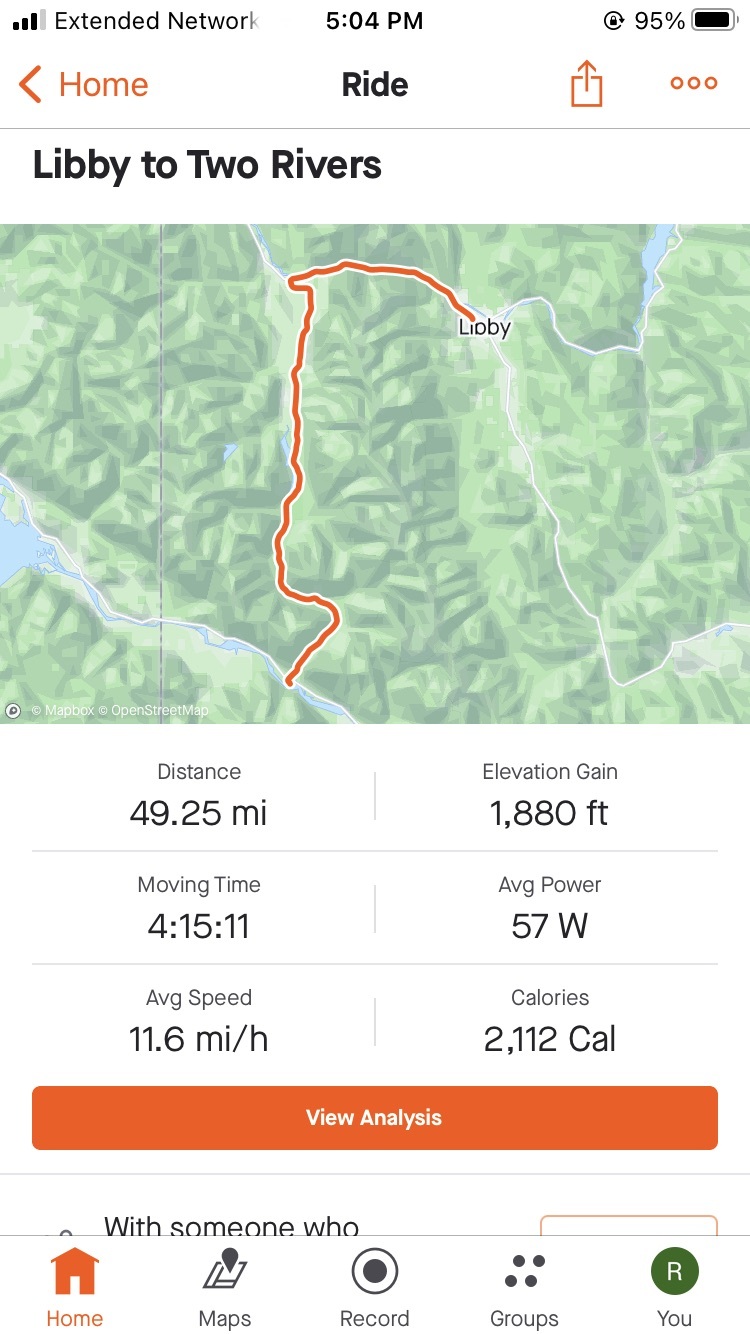Viewport: 750px width, 1334px height.
Task: Share this ride activity
Action: pyautogui.click(x=587, y=84)
